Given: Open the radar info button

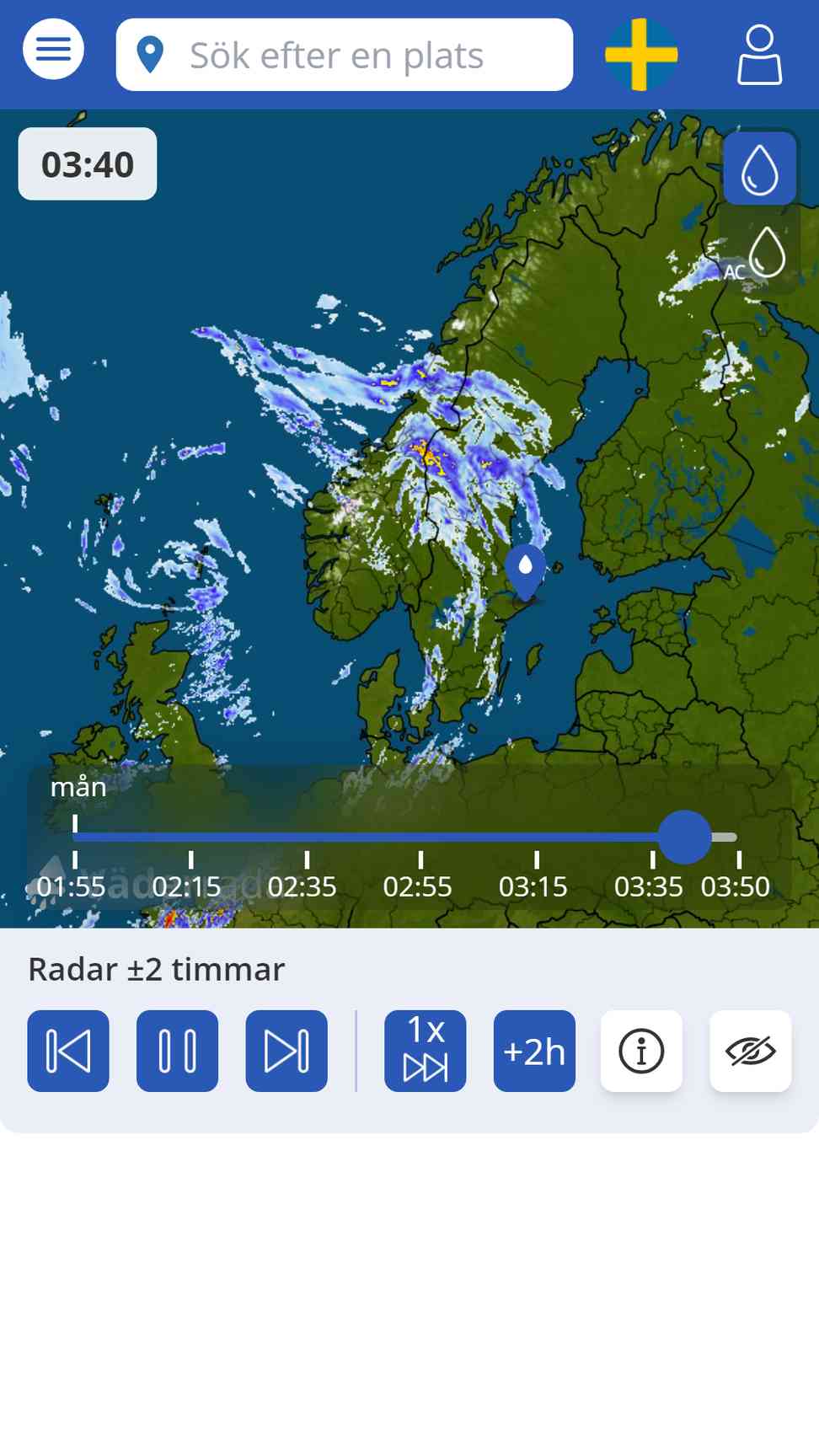Looking at the screenshot, I should (641, 1051).
